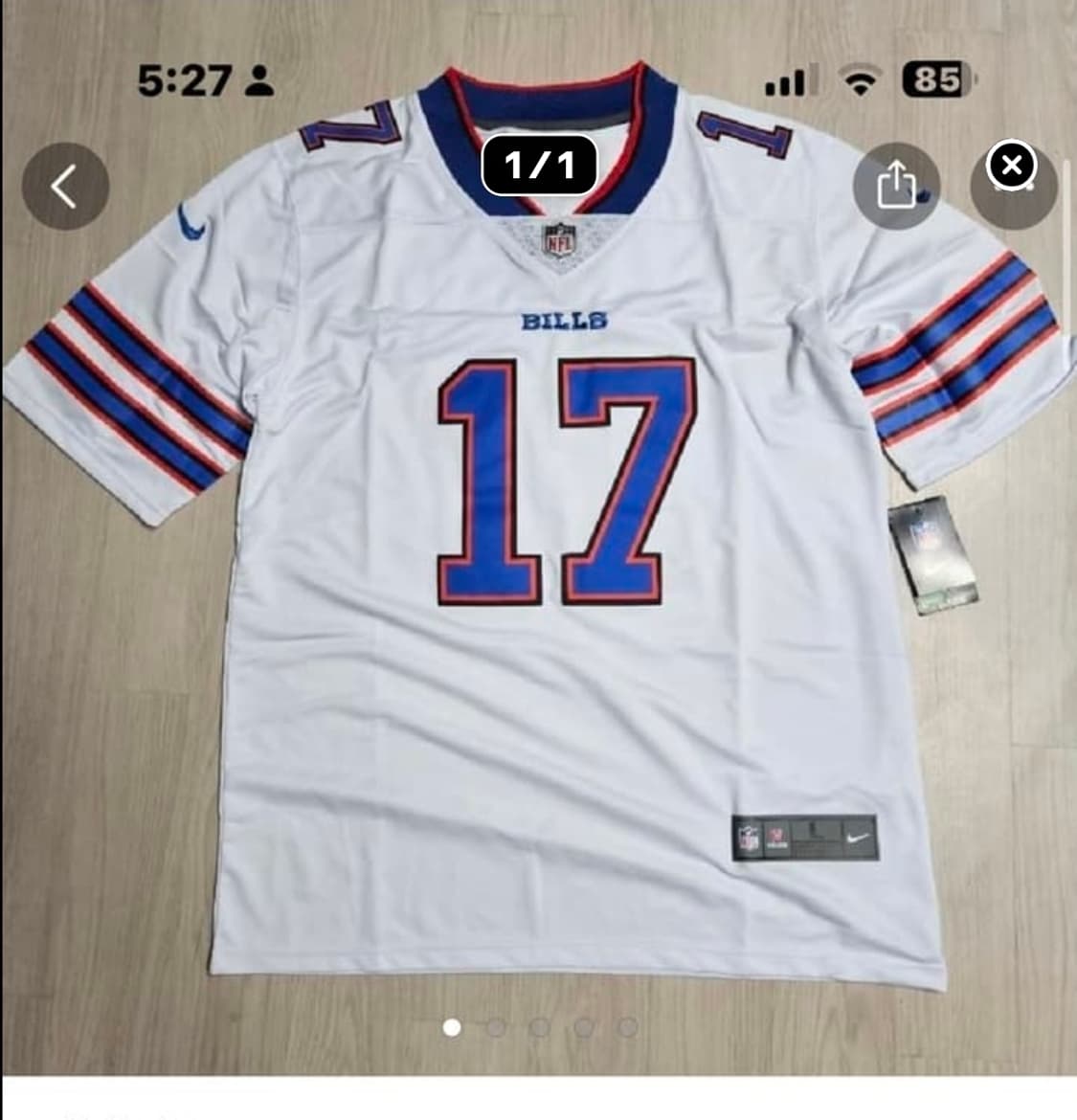Tap the back button to return to listing
The width and height of the screenshot is (1077, 1120).
point(64,187)
